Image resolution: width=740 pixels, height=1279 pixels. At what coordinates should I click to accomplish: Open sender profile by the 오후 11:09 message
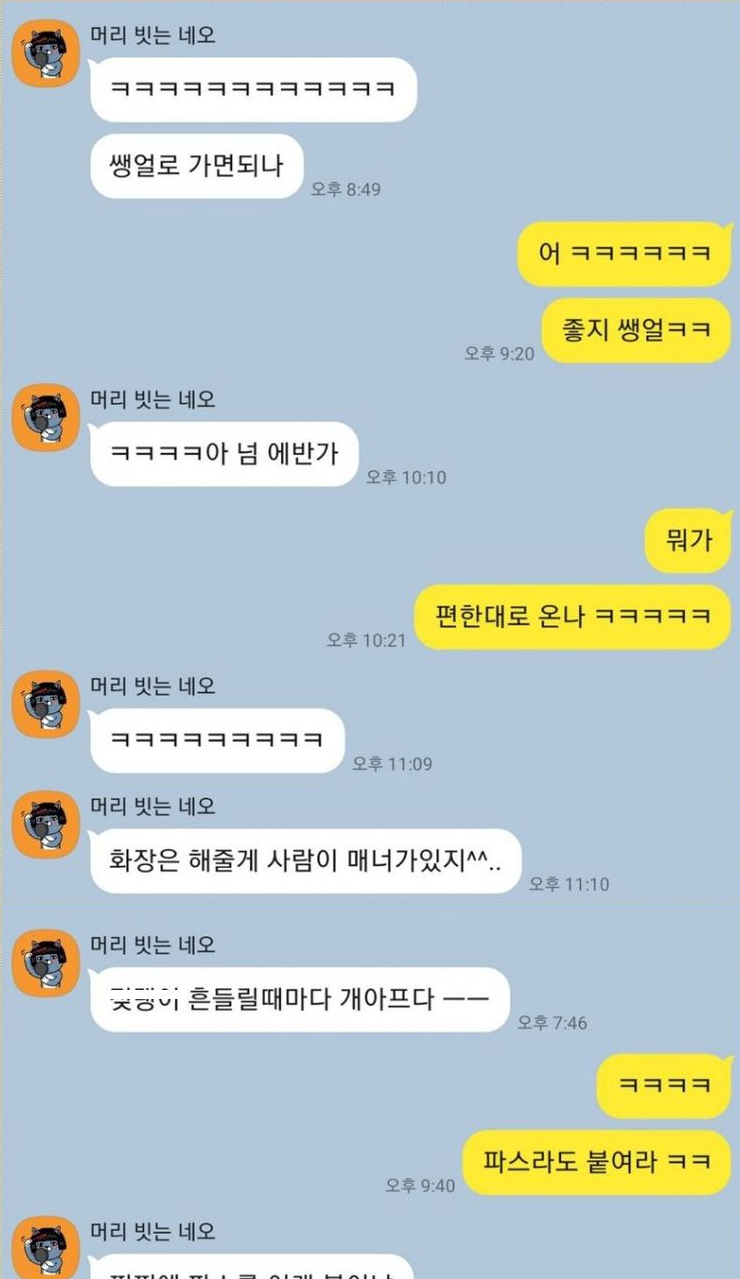[x=45, y=704]
